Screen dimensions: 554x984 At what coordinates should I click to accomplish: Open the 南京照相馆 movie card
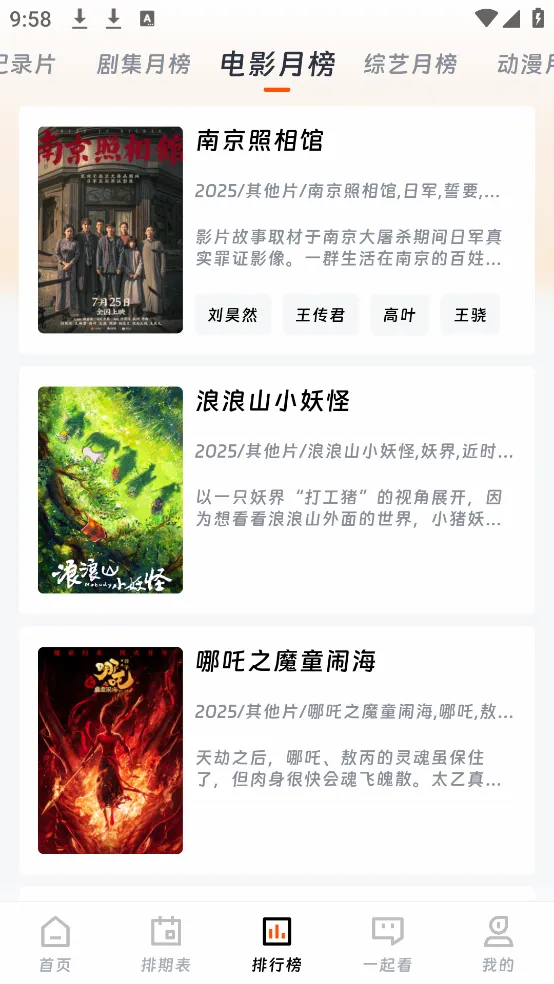[x=277, y=230]
